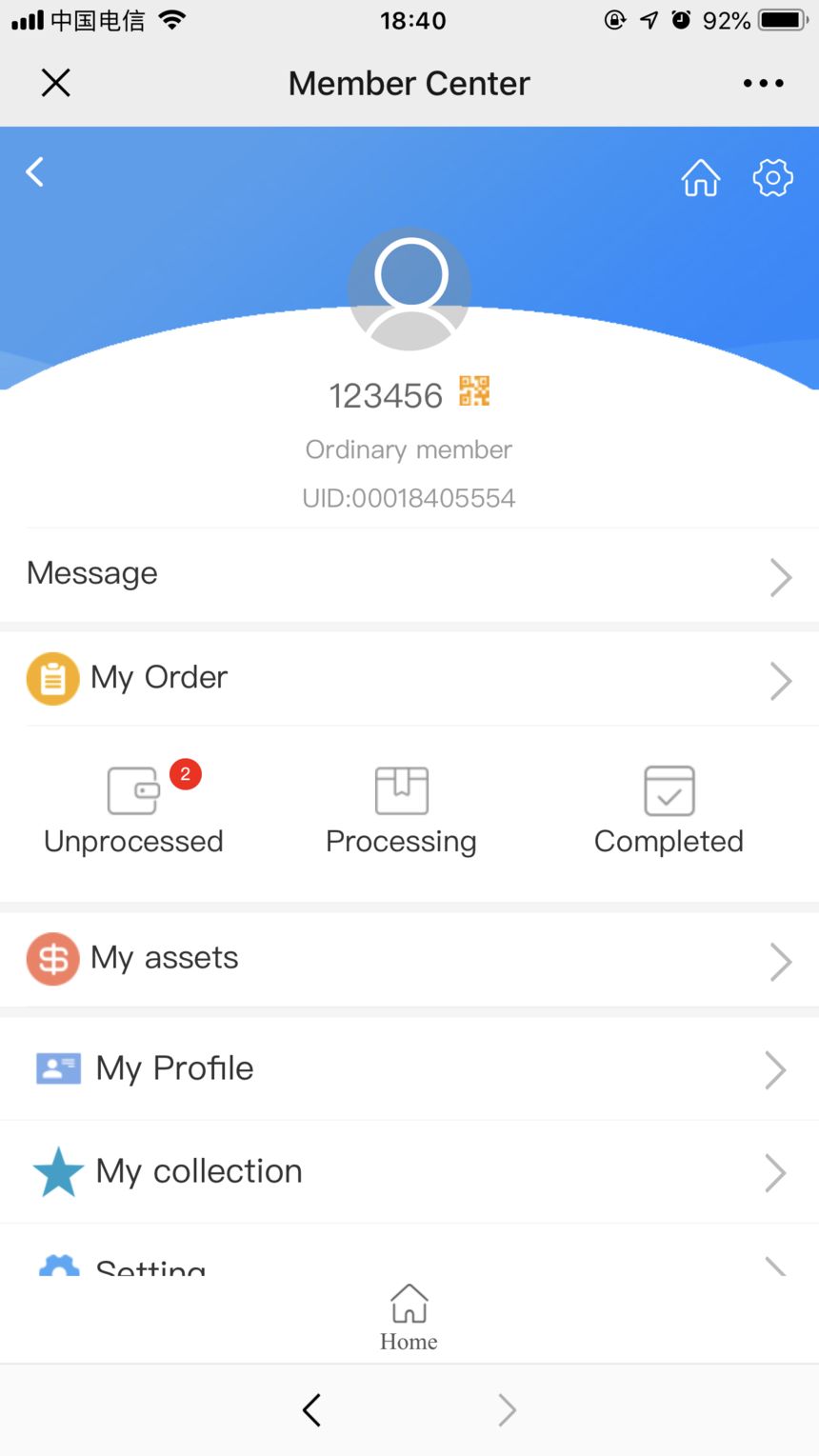Open My collection
Screen dimensions: 819x1456
point(409,1172)
